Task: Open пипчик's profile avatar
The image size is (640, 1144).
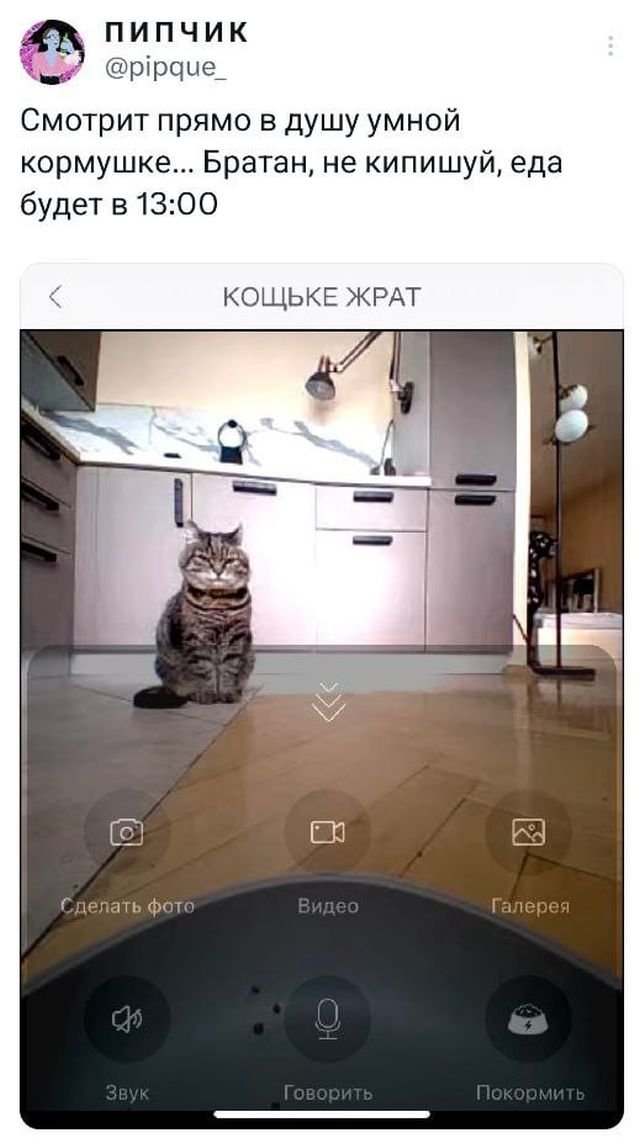Action: tap(53, 52)
